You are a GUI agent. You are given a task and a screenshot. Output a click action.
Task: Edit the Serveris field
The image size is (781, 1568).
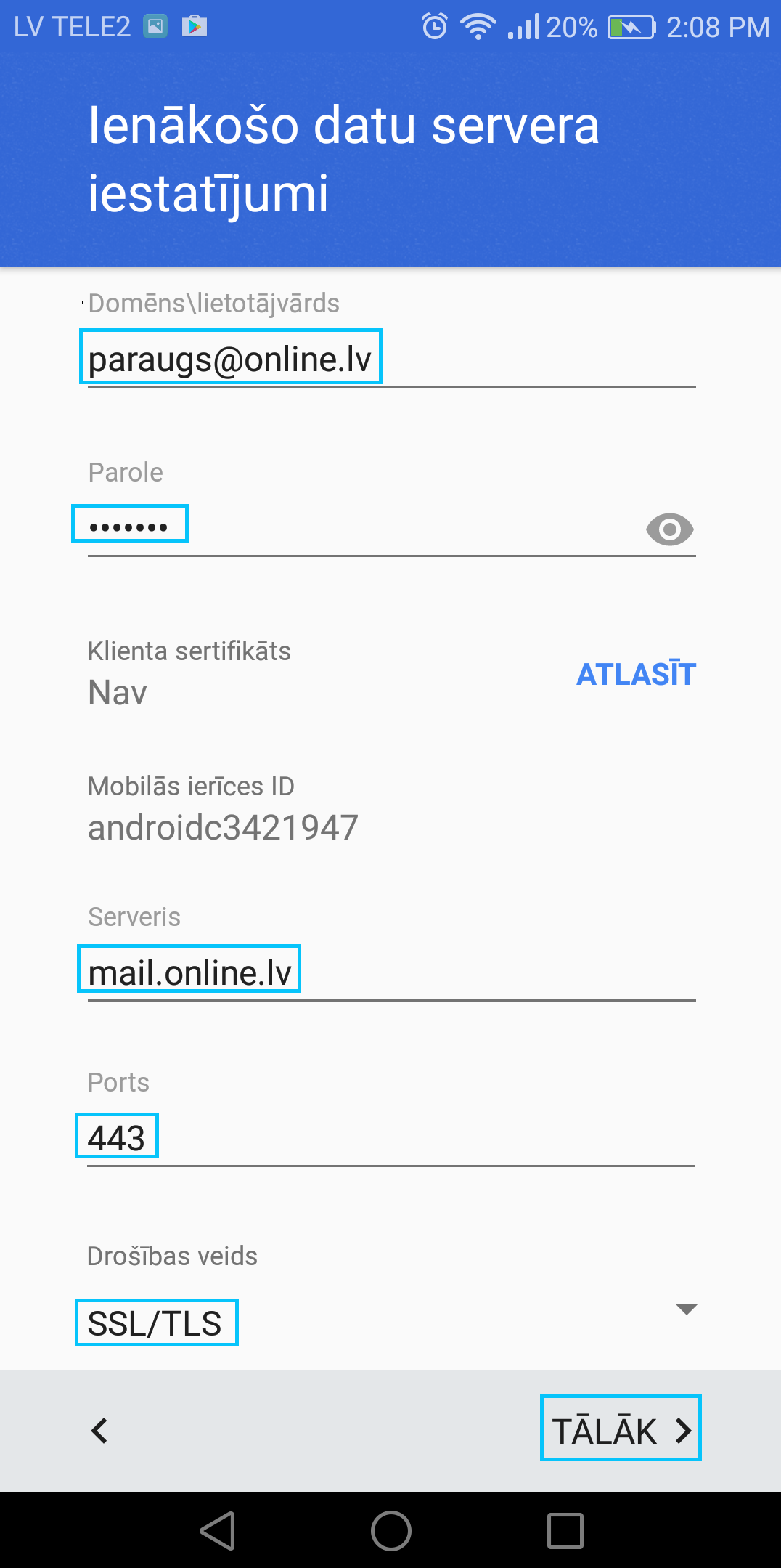pos(391,973)
